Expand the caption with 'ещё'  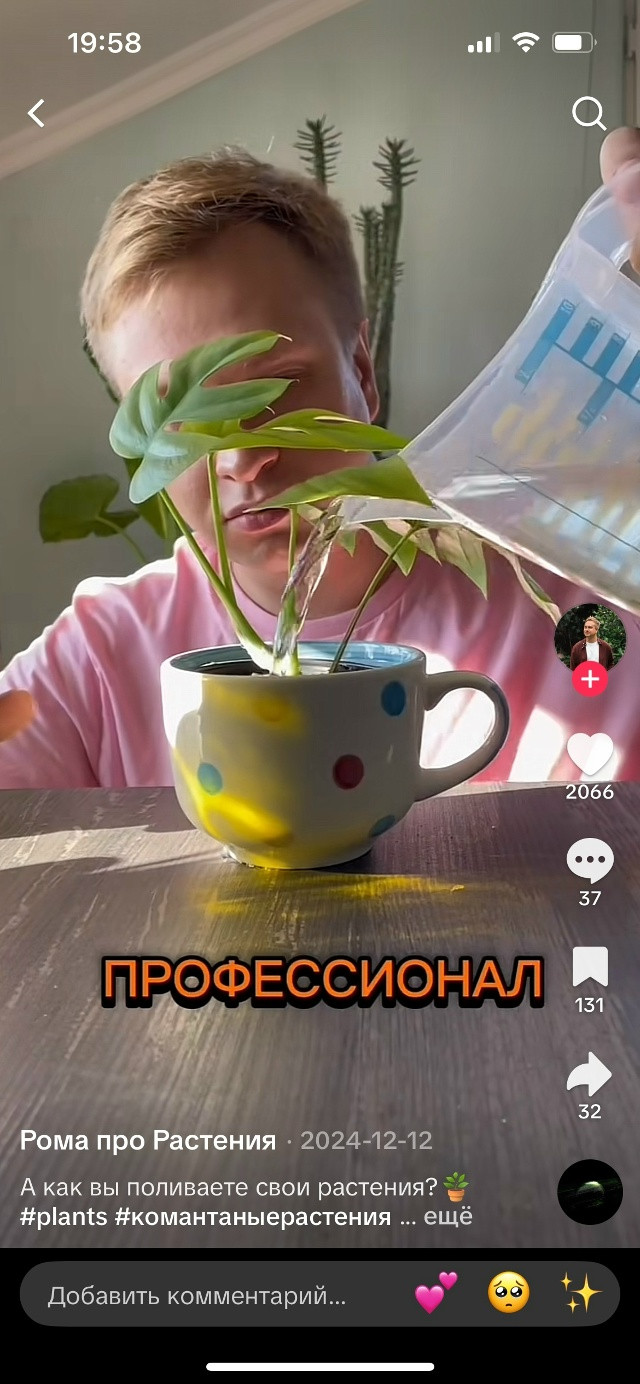[x=448, y=1217]
